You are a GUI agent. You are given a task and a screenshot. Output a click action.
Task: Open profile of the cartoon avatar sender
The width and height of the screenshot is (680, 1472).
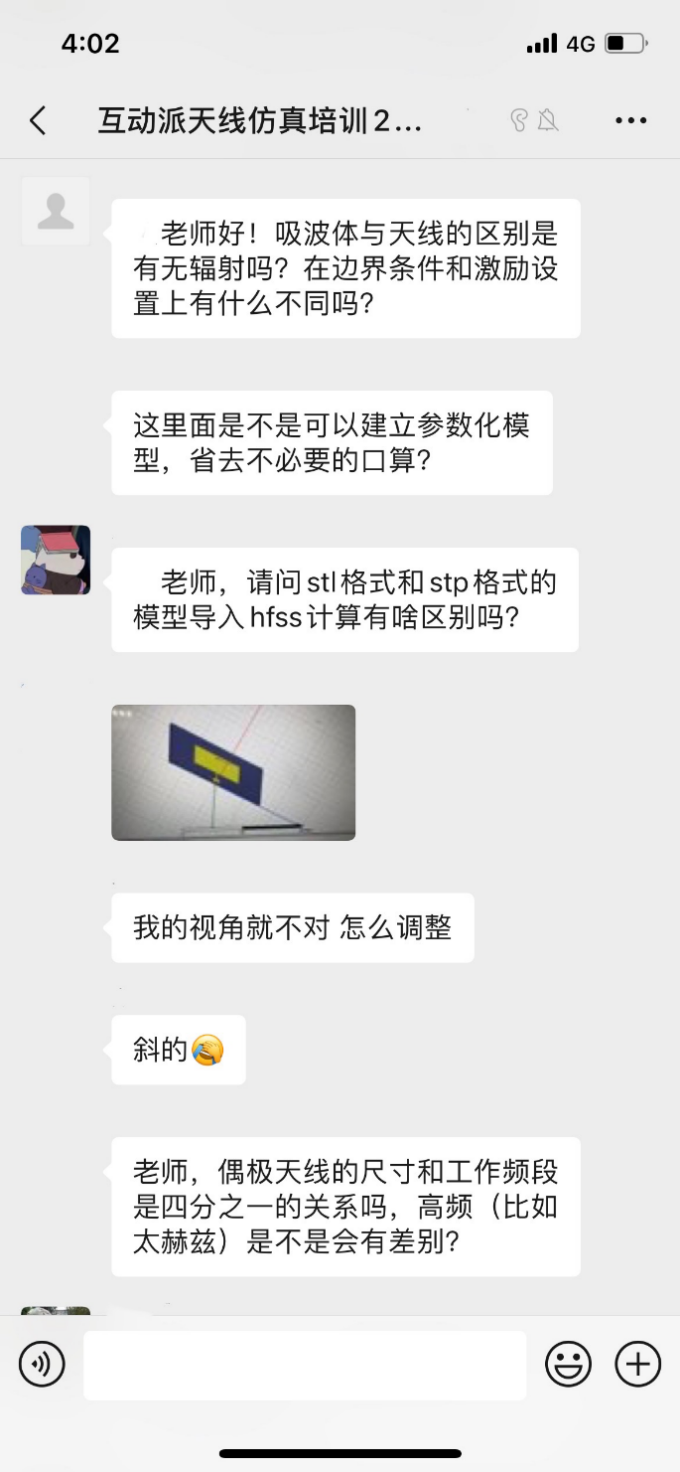56,560
